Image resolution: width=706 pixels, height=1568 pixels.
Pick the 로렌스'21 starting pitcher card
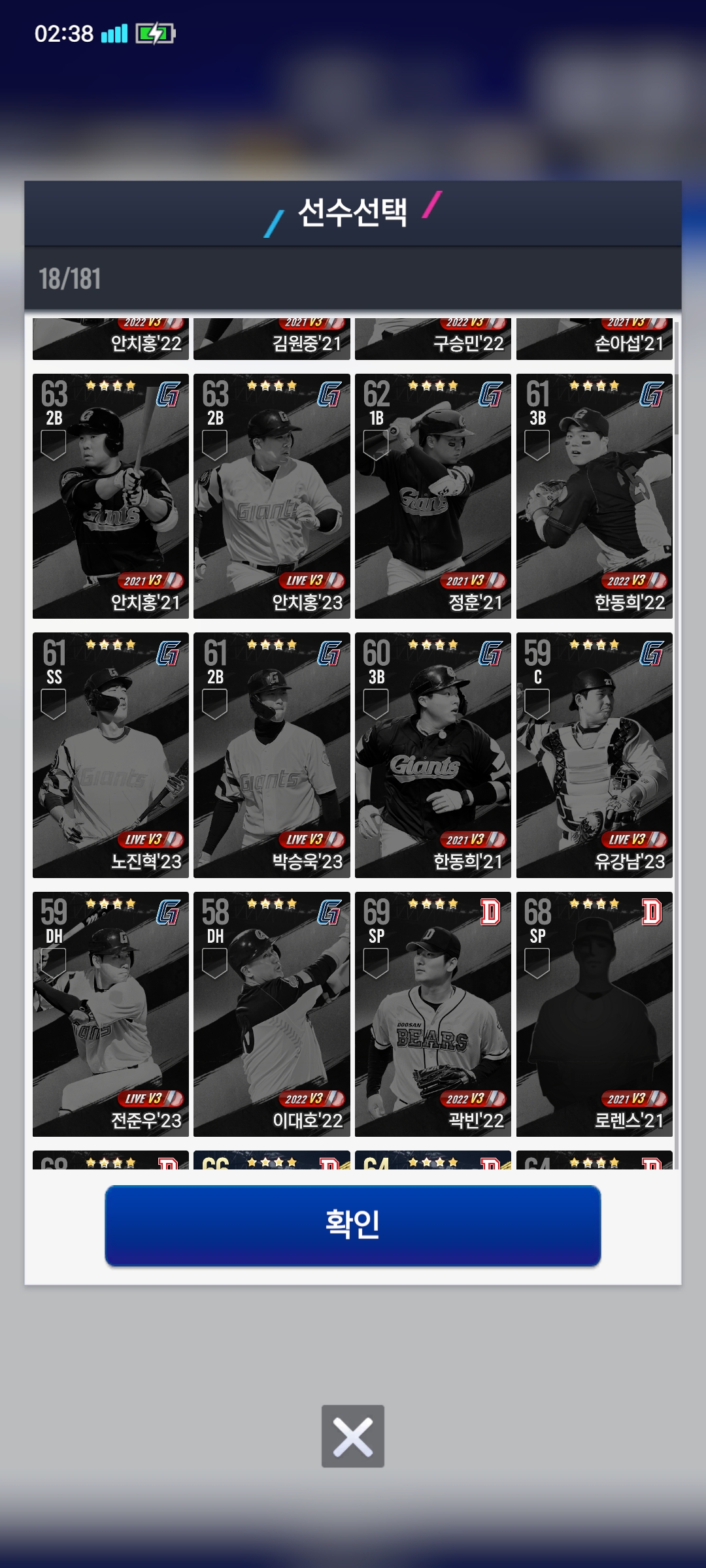point(594,1014)
